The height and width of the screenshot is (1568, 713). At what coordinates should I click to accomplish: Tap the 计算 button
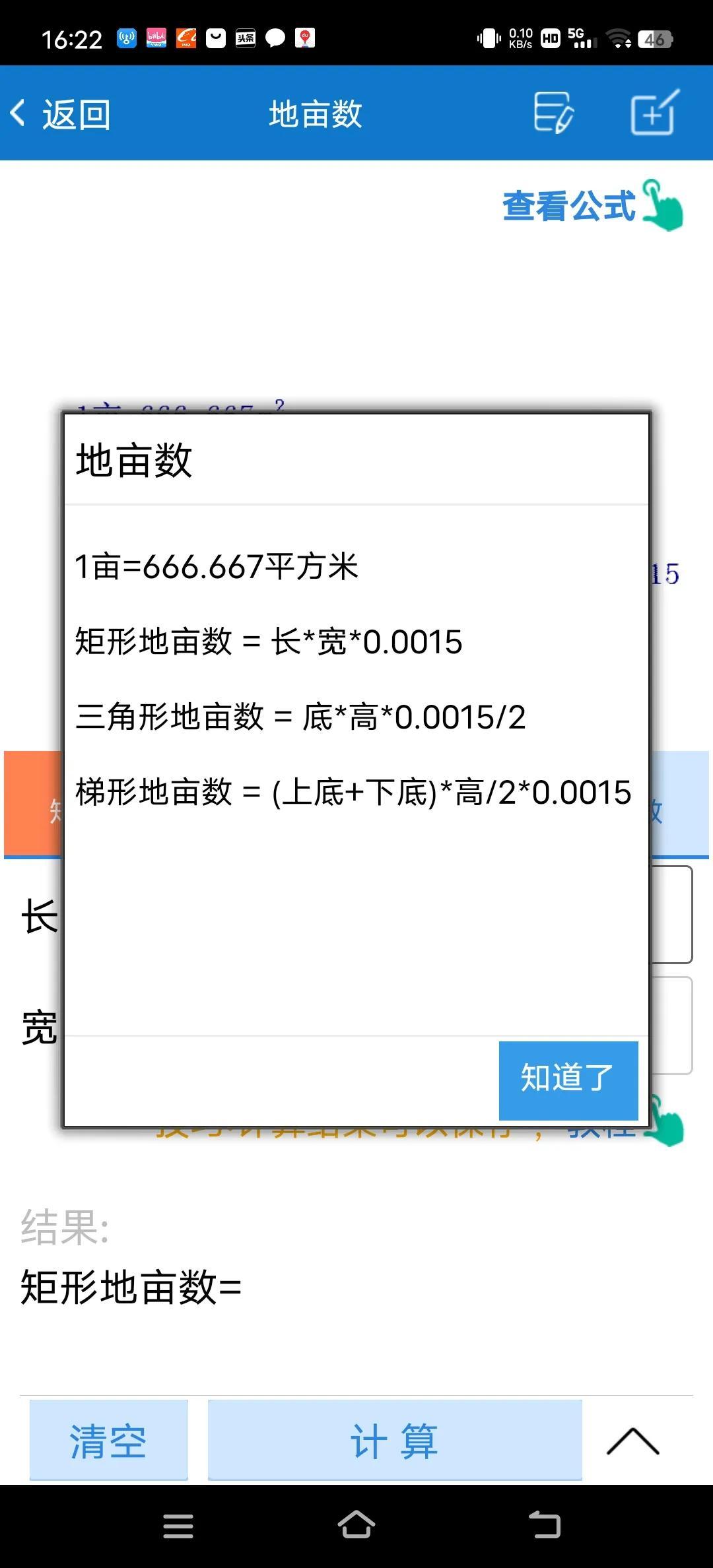(x=394, y=1441)
